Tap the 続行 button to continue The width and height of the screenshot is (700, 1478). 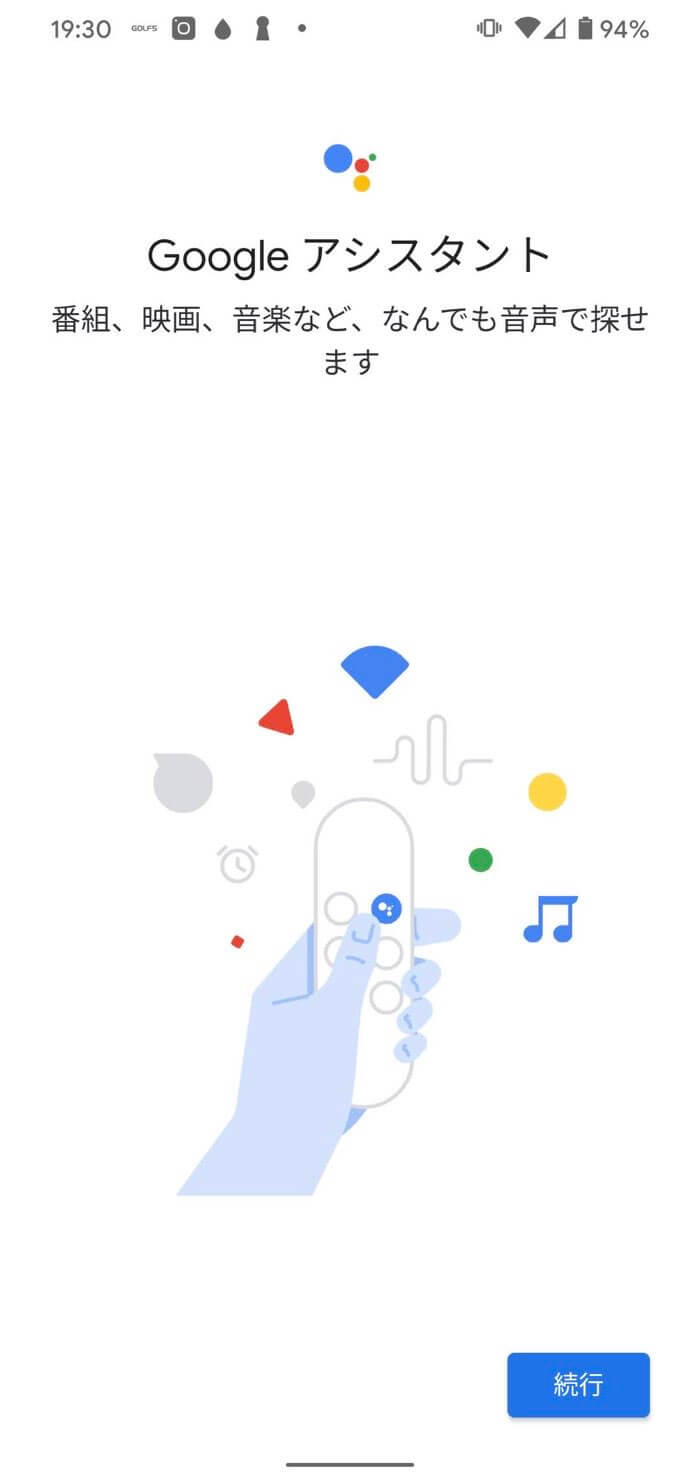(x=578, y=1384)
